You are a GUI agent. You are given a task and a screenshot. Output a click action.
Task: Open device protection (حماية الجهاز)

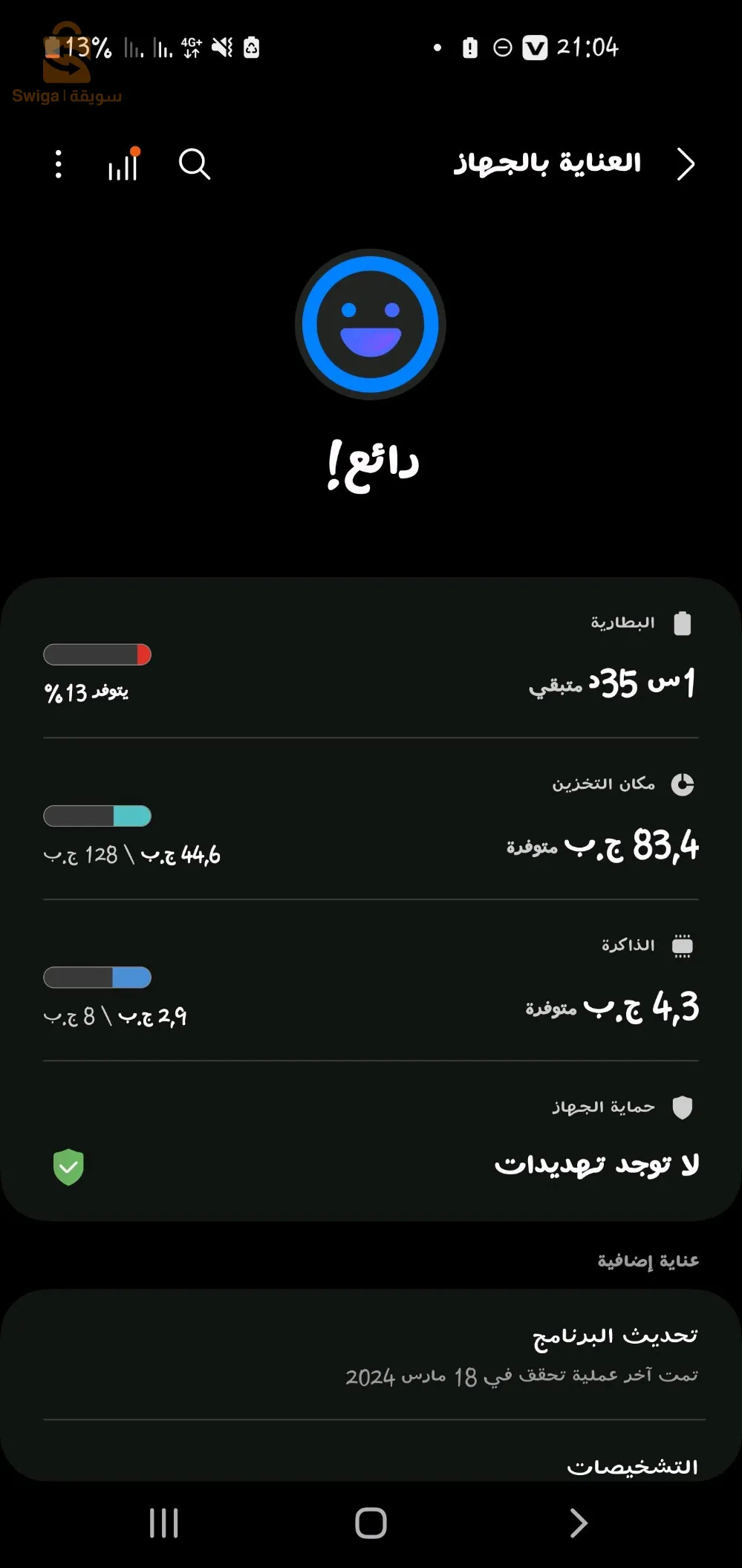point(371,1142)
